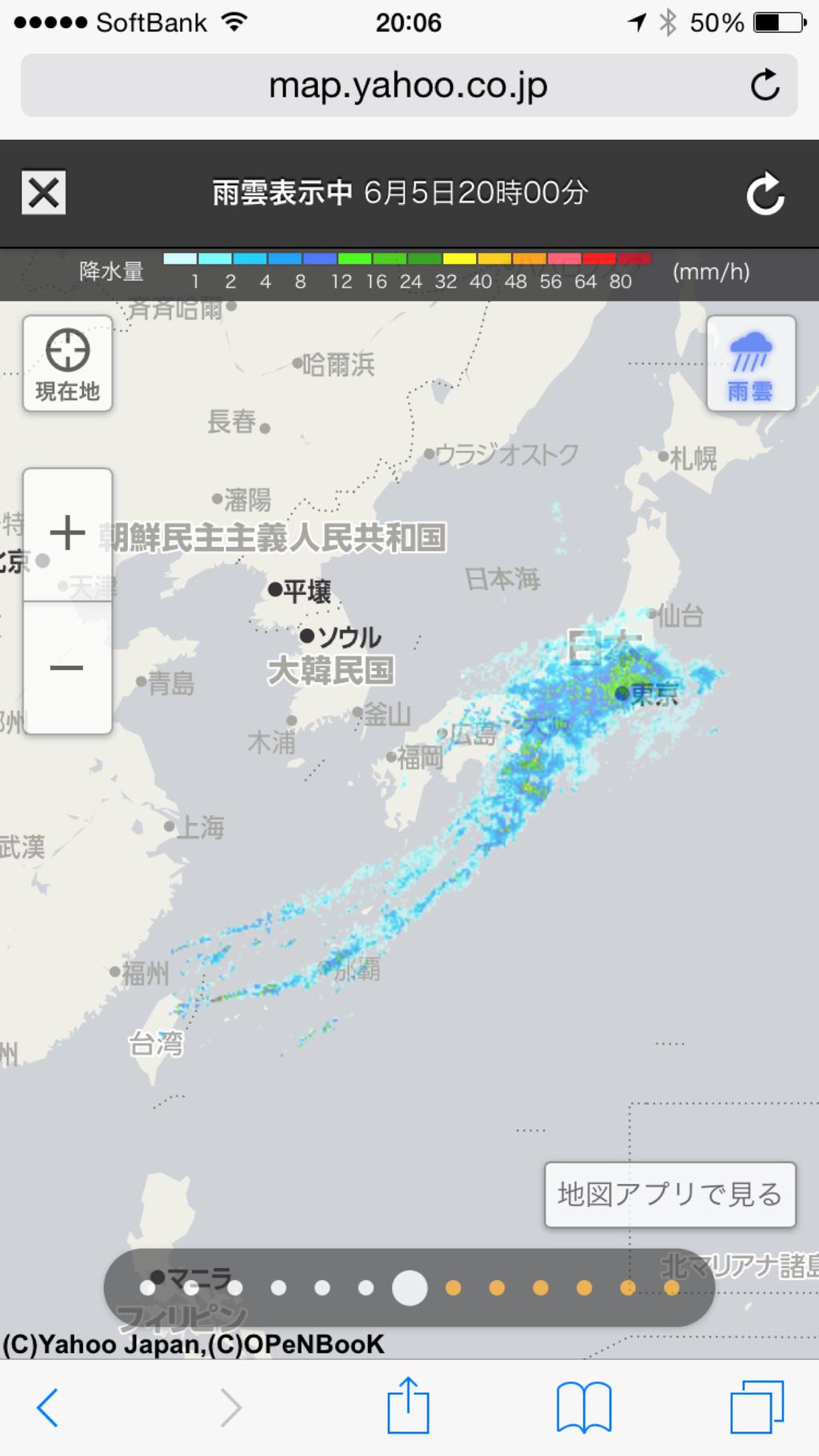
Task: Open Safari share sheet
Action: click(409, 1405)
